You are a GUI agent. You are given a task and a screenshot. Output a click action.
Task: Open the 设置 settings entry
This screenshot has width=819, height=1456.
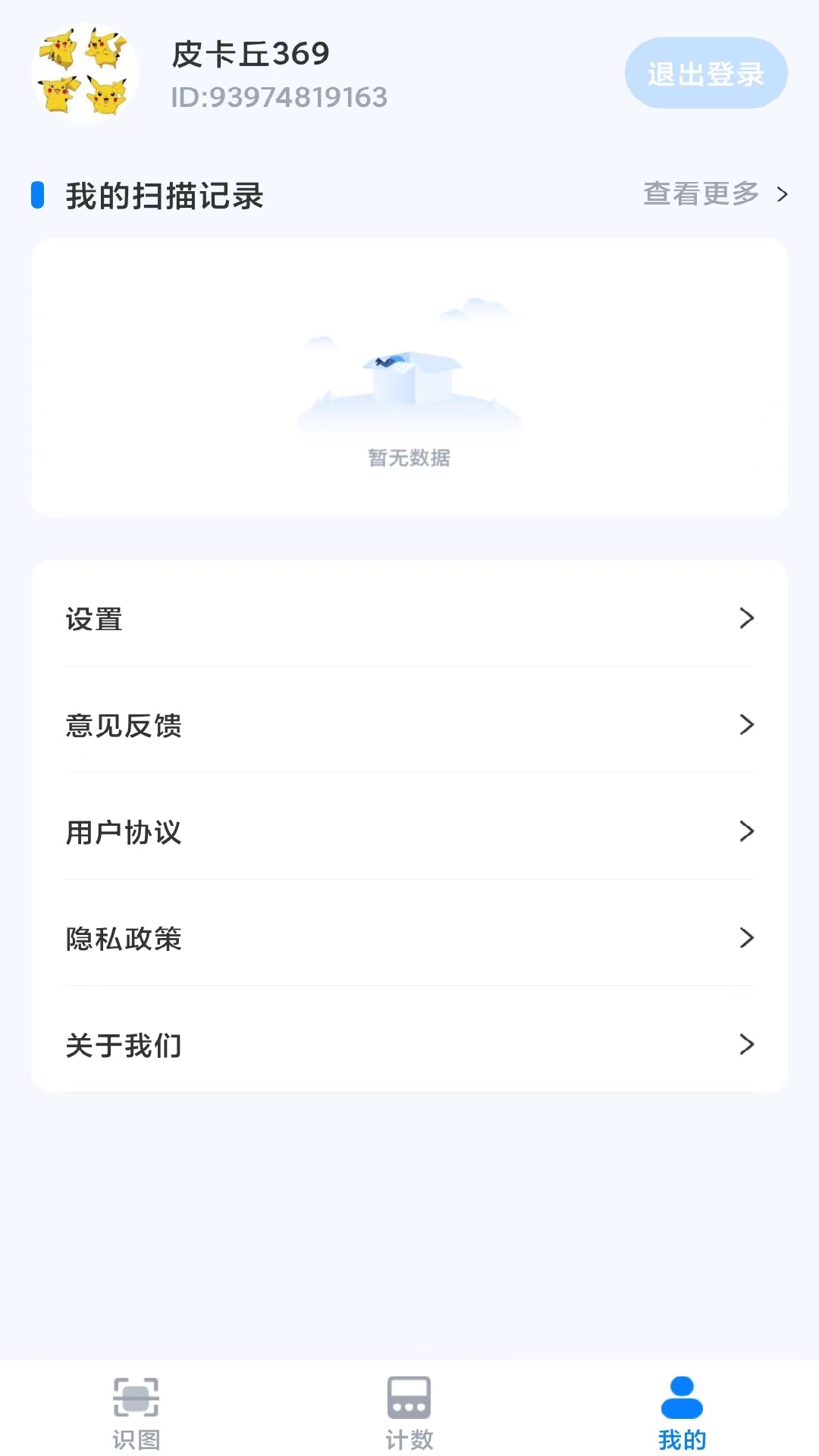[95, 619]
